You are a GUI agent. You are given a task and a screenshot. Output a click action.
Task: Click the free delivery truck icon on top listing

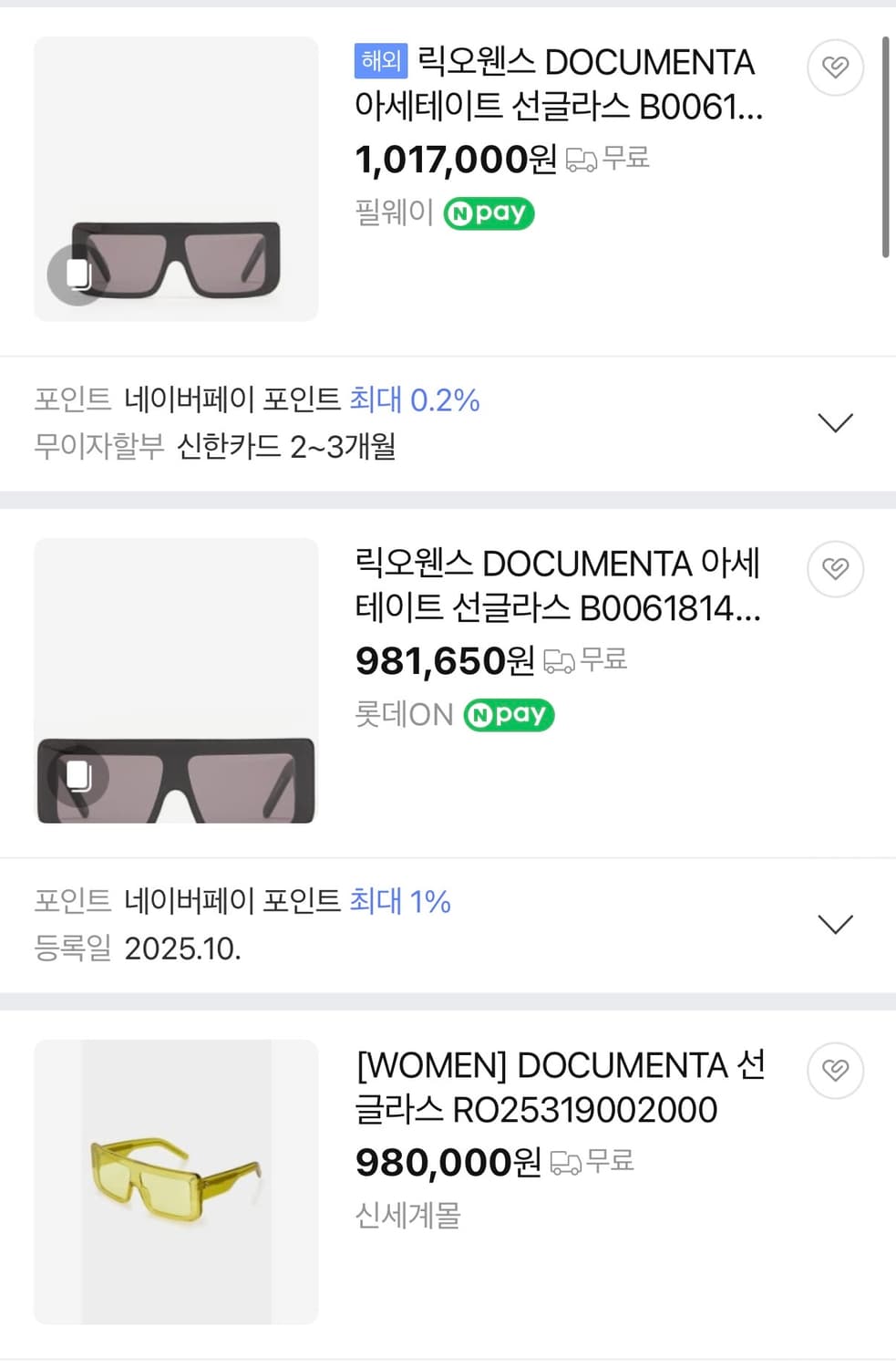(x=581, y=158)
